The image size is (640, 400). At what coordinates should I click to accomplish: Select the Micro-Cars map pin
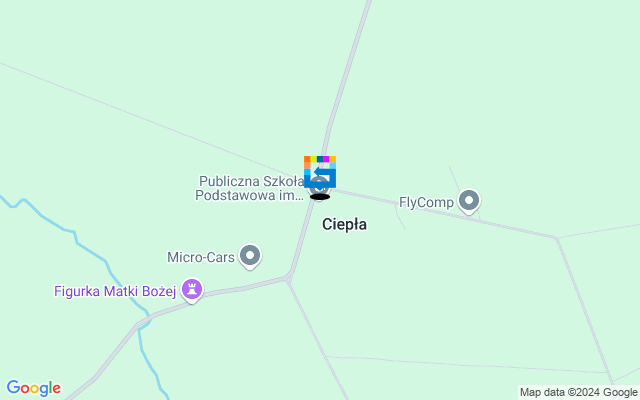[x=250, y=257]
